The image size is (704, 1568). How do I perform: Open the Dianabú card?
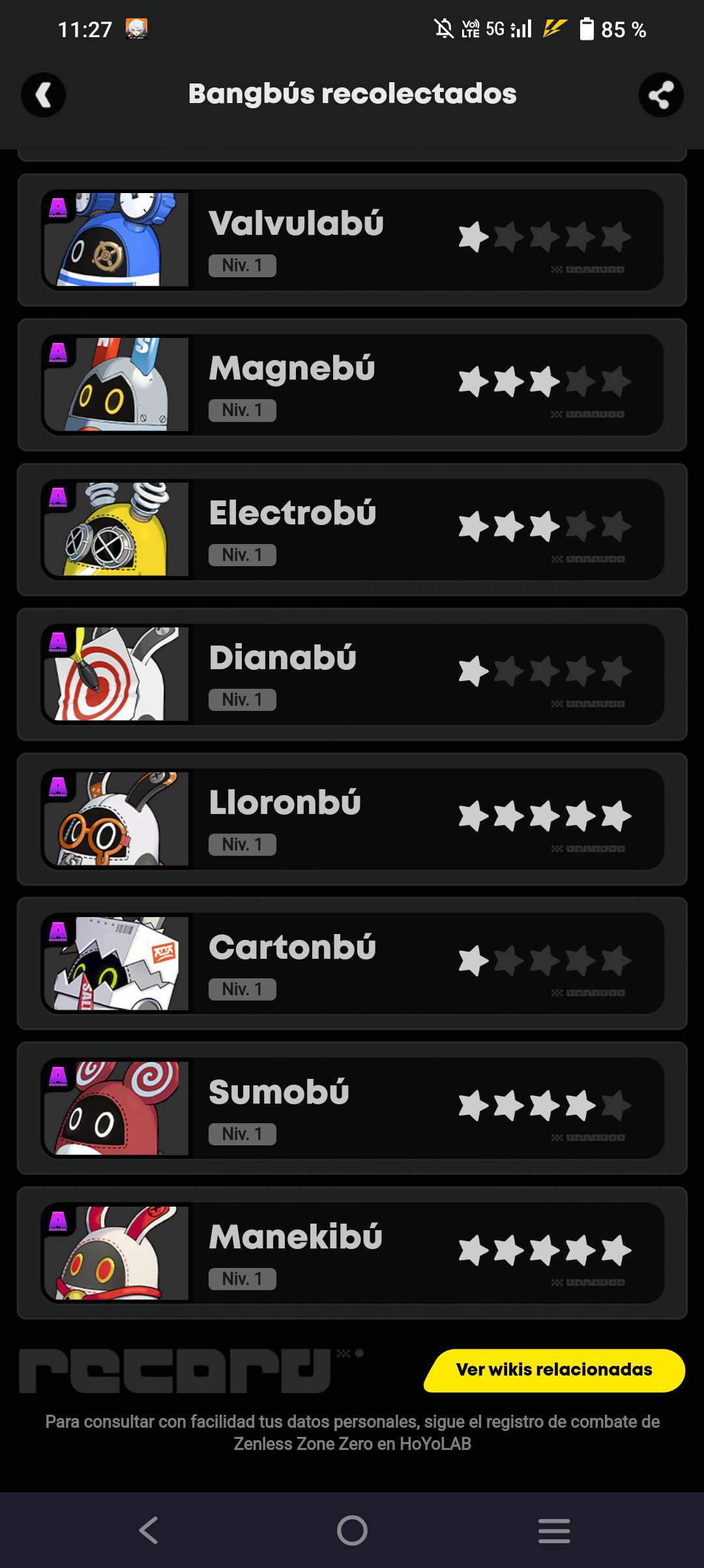352,674
